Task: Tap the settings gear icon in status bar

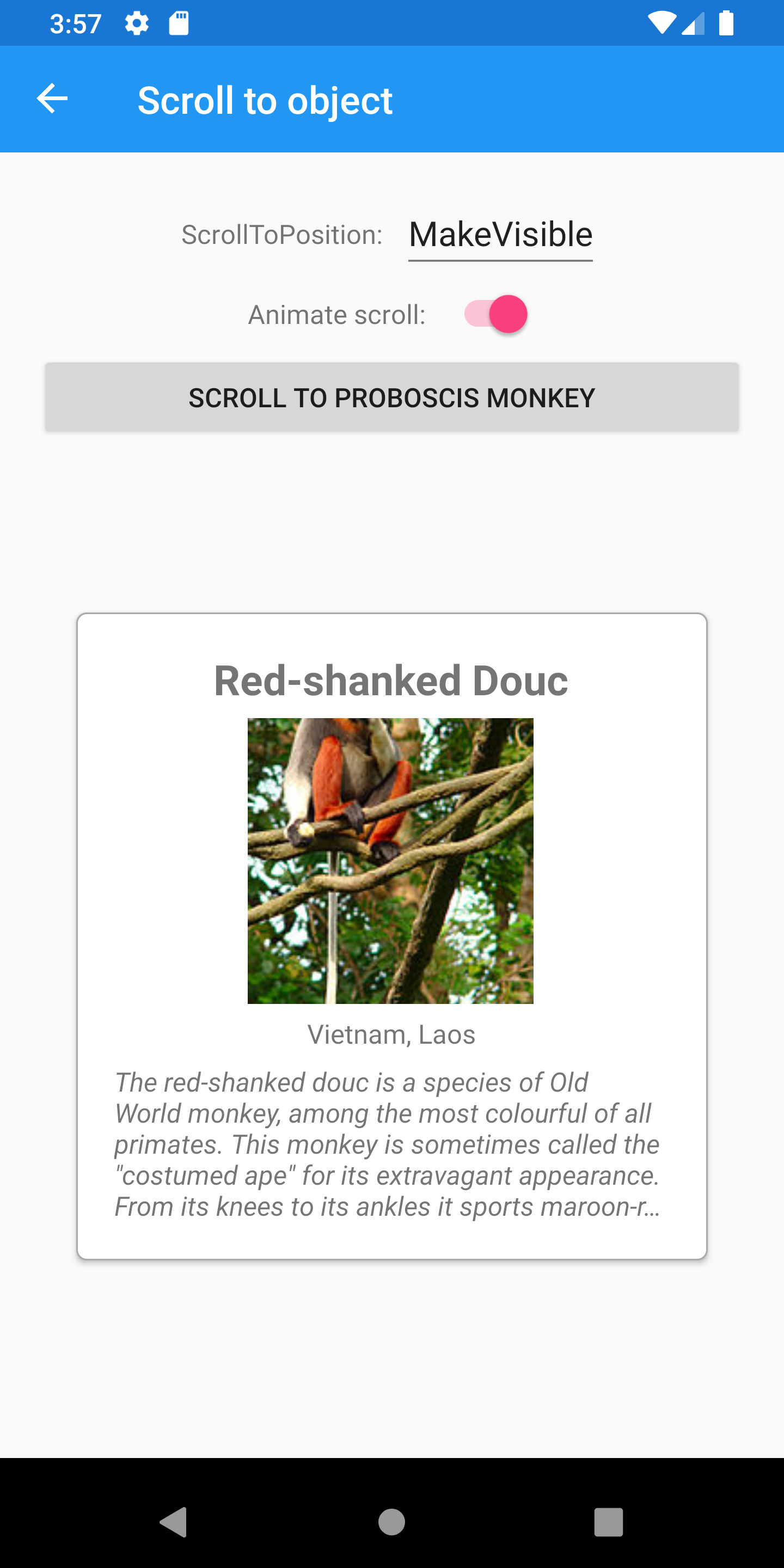Action: (x=138, y=22)
